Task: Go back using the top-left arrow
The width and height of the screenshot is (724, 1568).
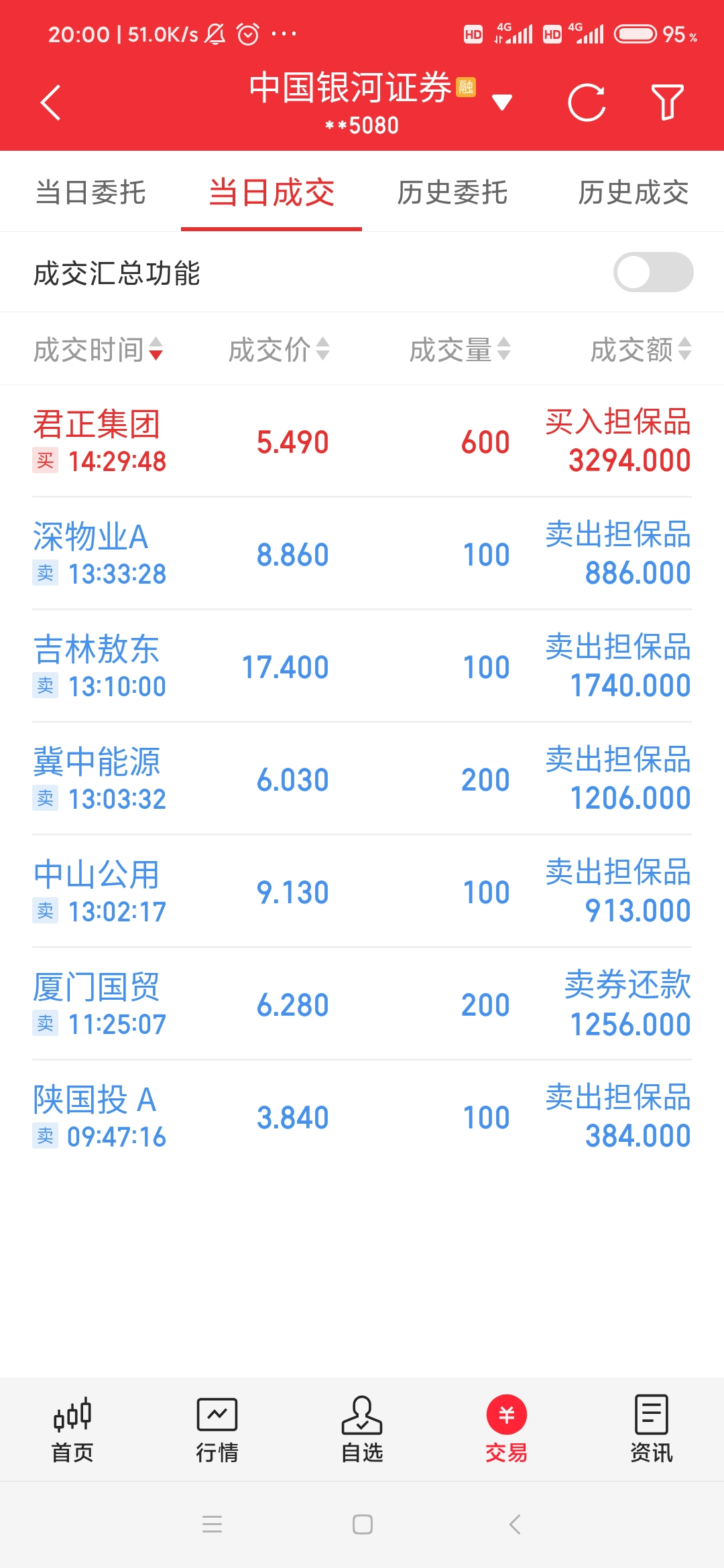Action: click(x=51, y=103)
